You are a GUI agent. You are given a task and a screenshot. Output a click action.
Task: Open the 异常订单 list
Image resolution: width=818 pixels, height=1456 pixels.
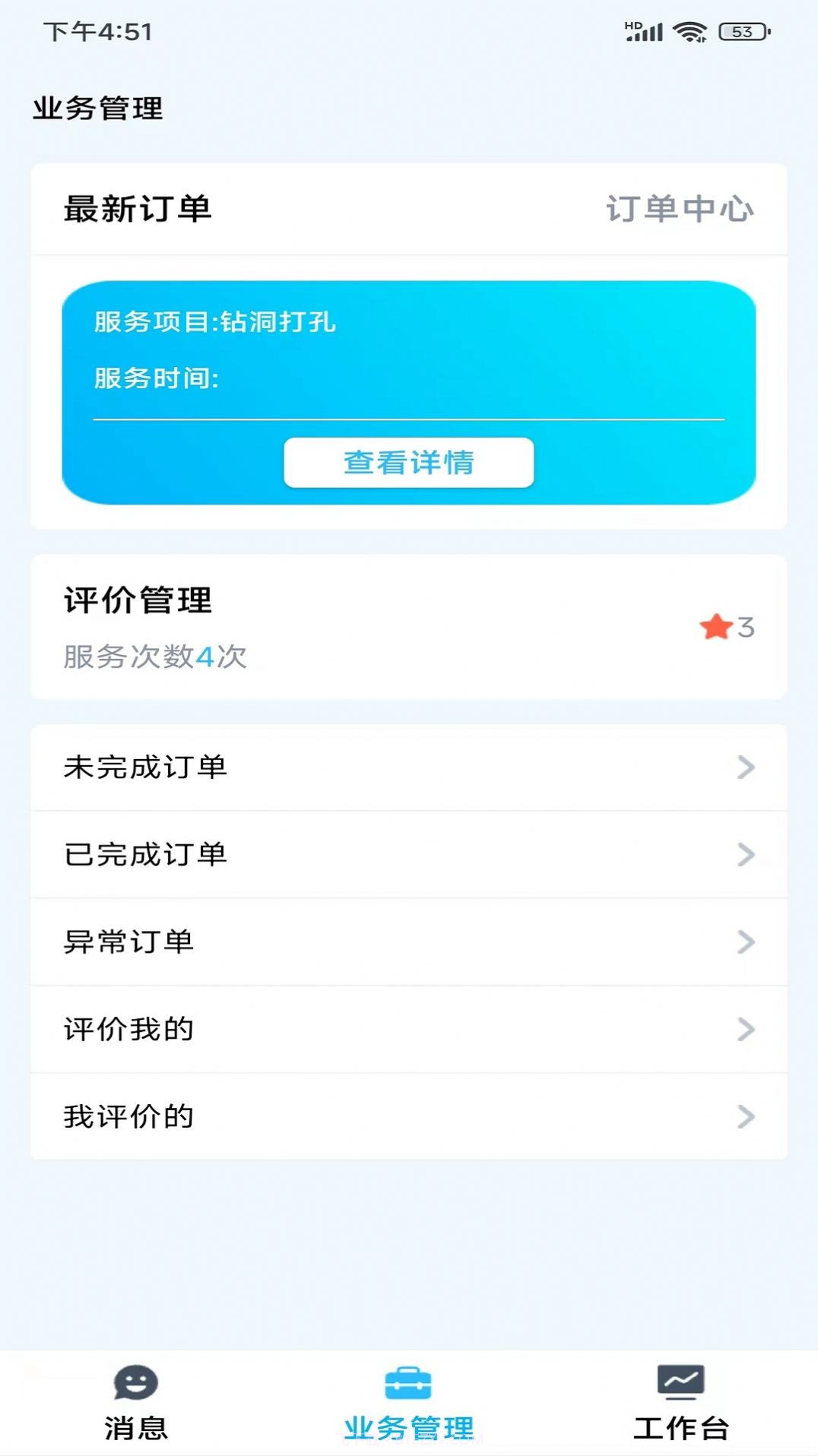pyautogui.click(x=409, y=942)
